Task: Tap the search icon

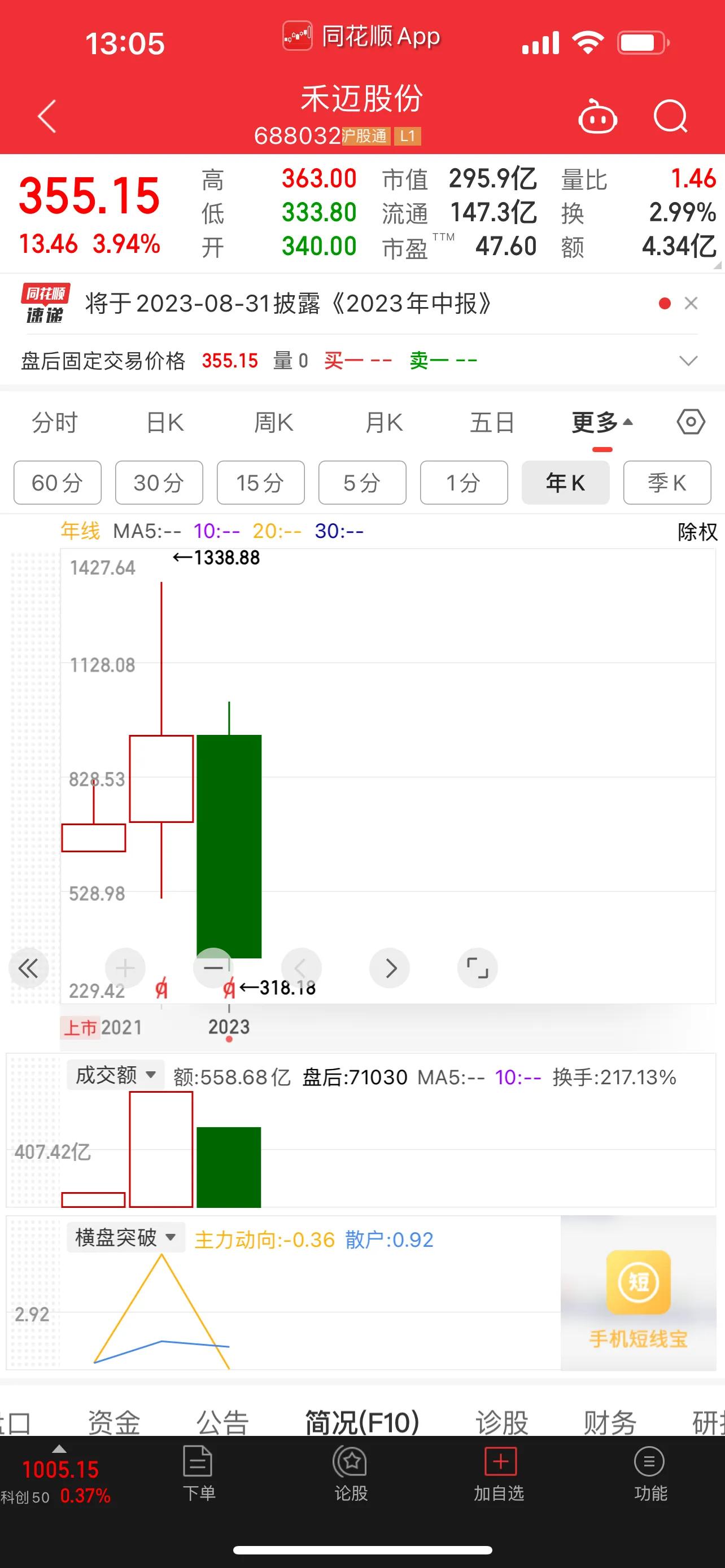Action: coord(671,116)
